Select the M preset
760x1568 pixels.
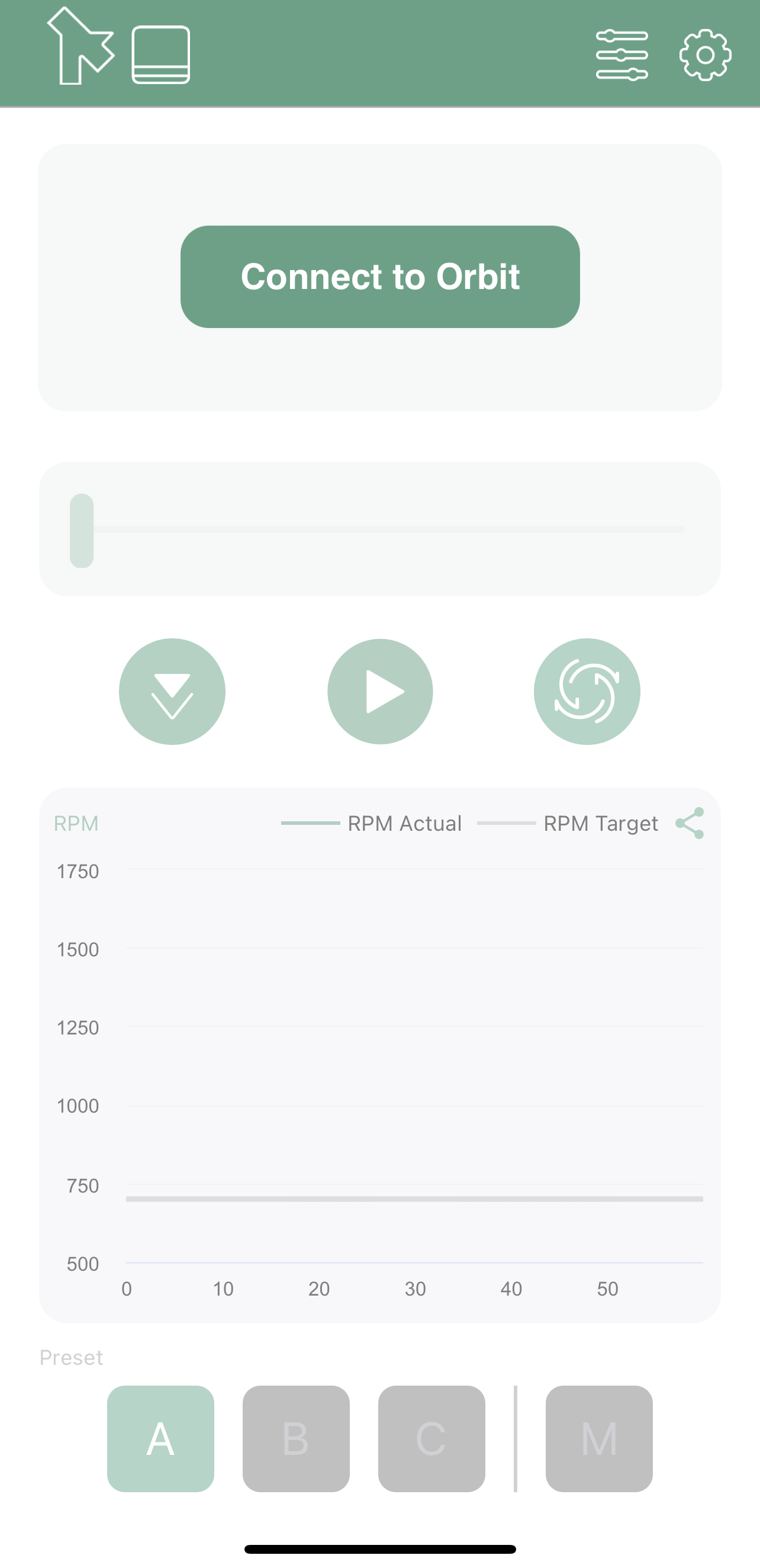(x=600, y=1438)
